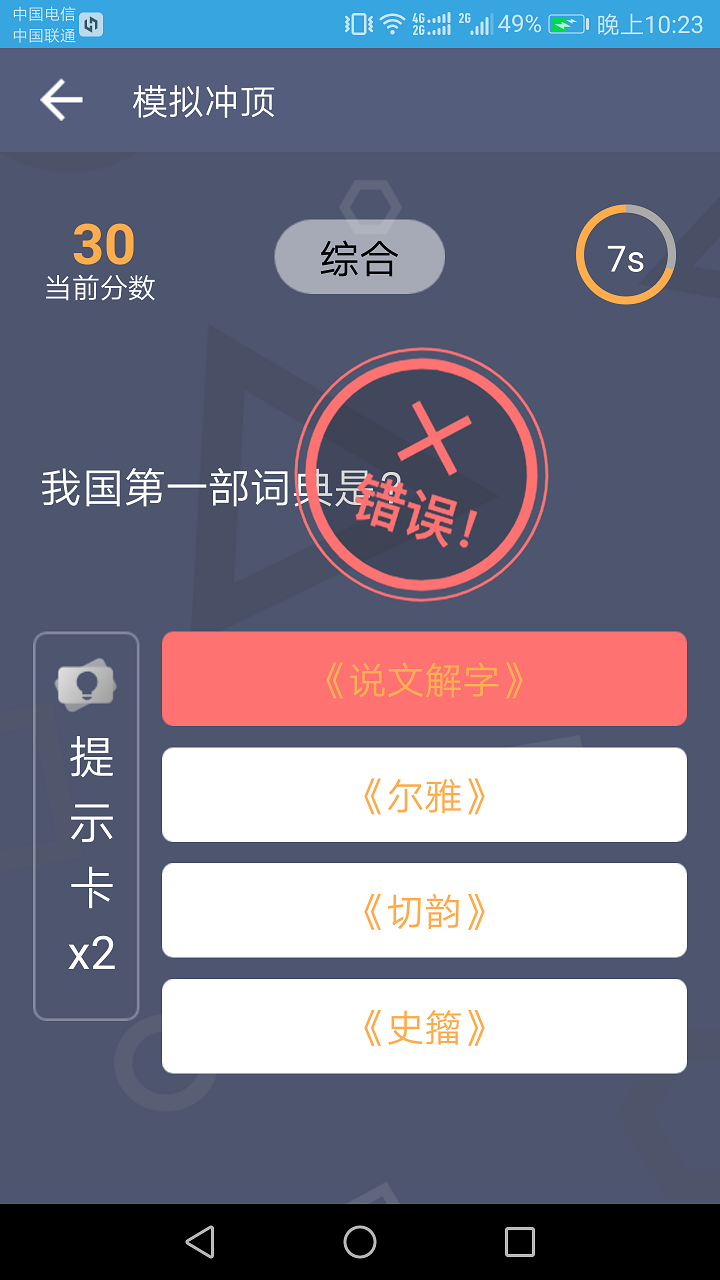Choose the 《史籀》 option
This screenshot has width=720, height=1280.
pos(424,1026)
